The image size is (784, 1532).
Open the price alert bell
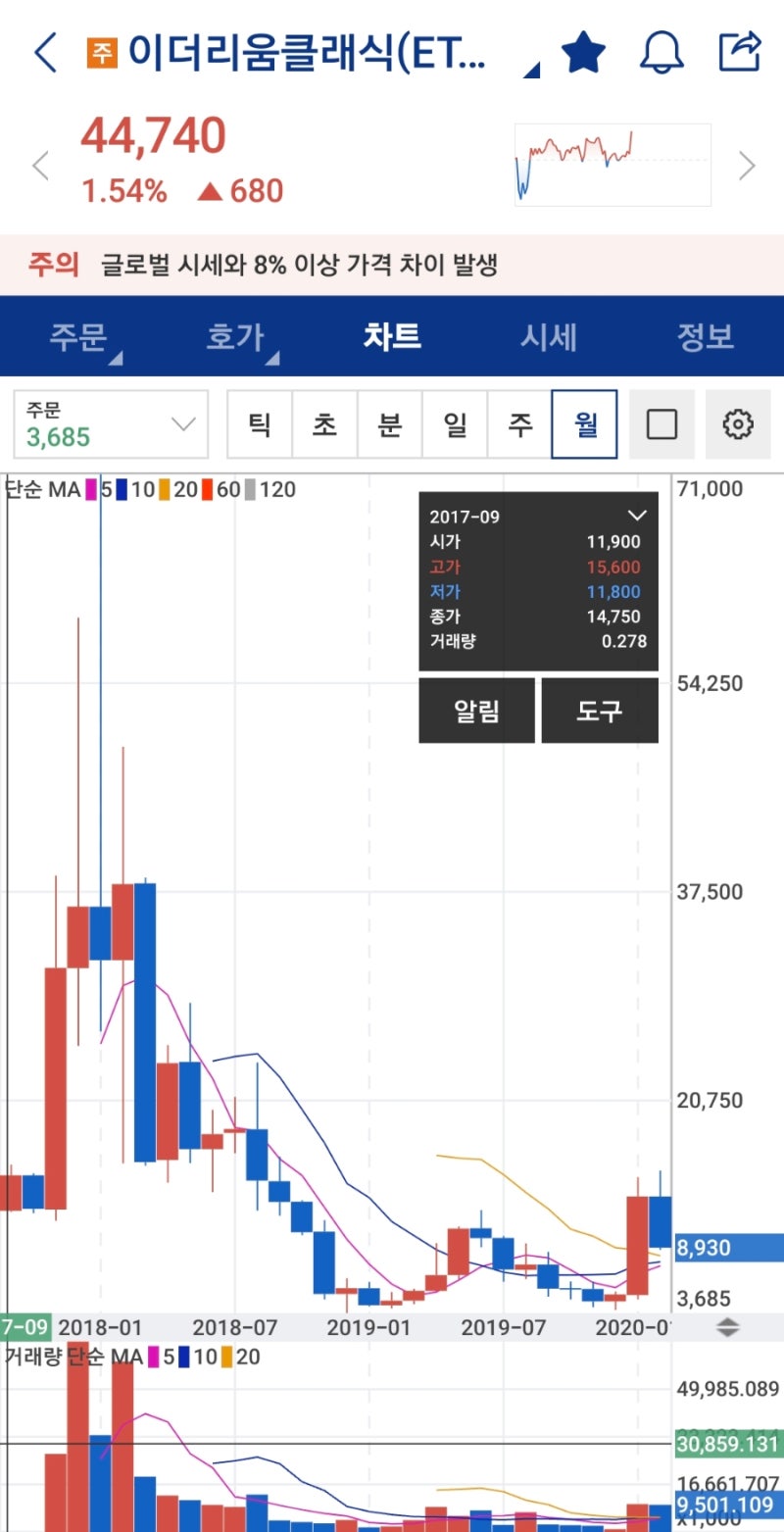(x=661, y=52)
